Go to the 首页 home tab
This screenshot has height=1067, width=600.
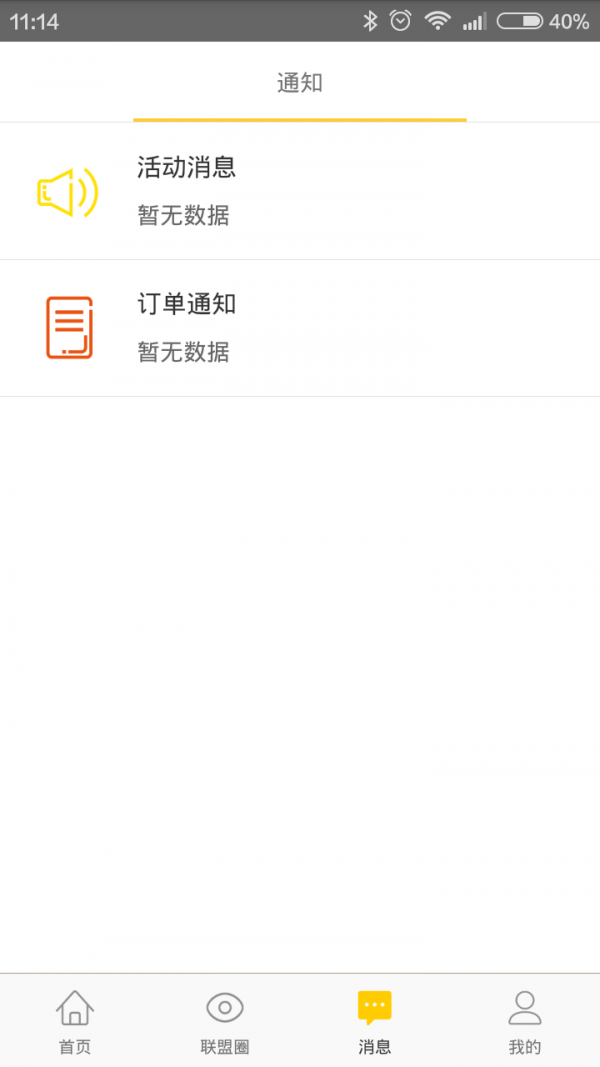point(75,1021)
